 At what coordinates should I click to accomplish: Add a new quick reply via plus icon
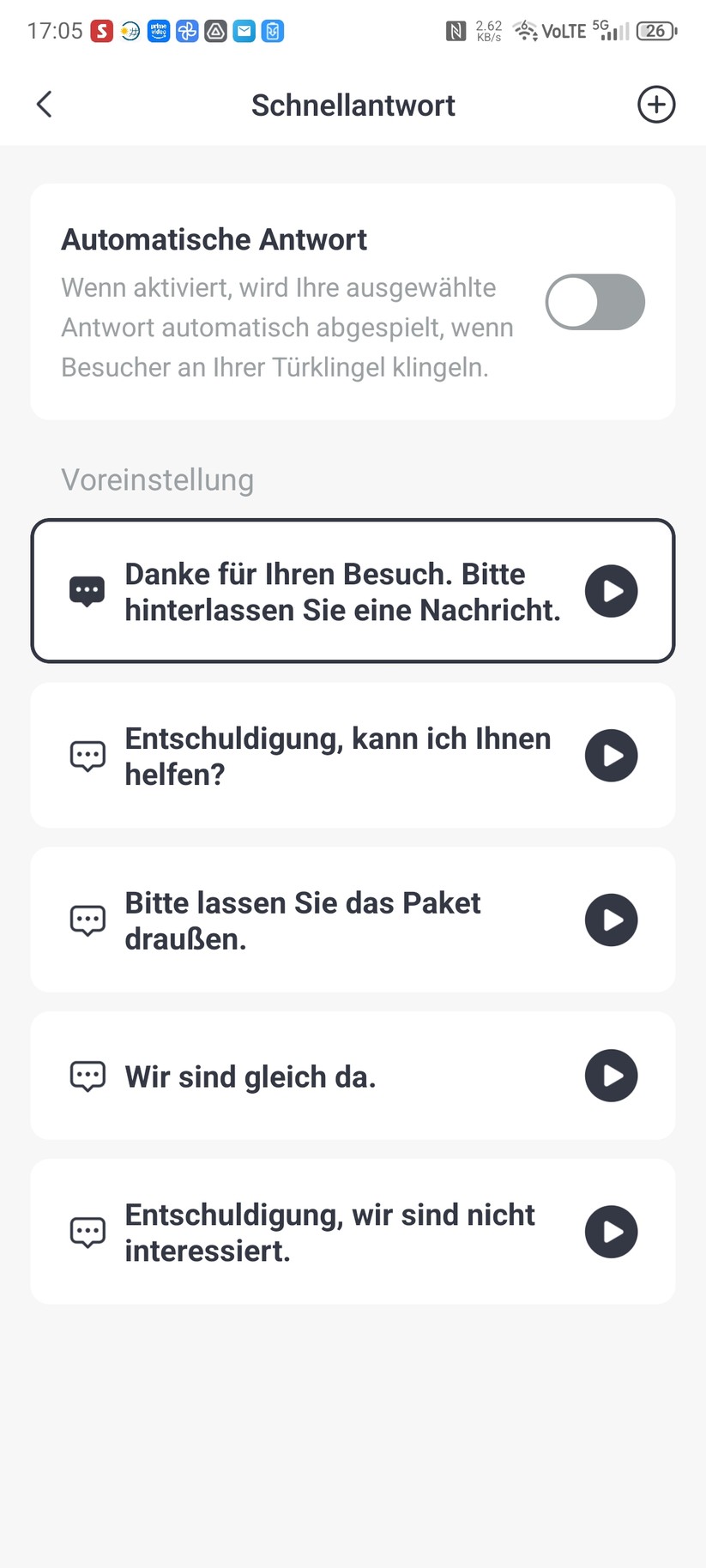[656, 105]
